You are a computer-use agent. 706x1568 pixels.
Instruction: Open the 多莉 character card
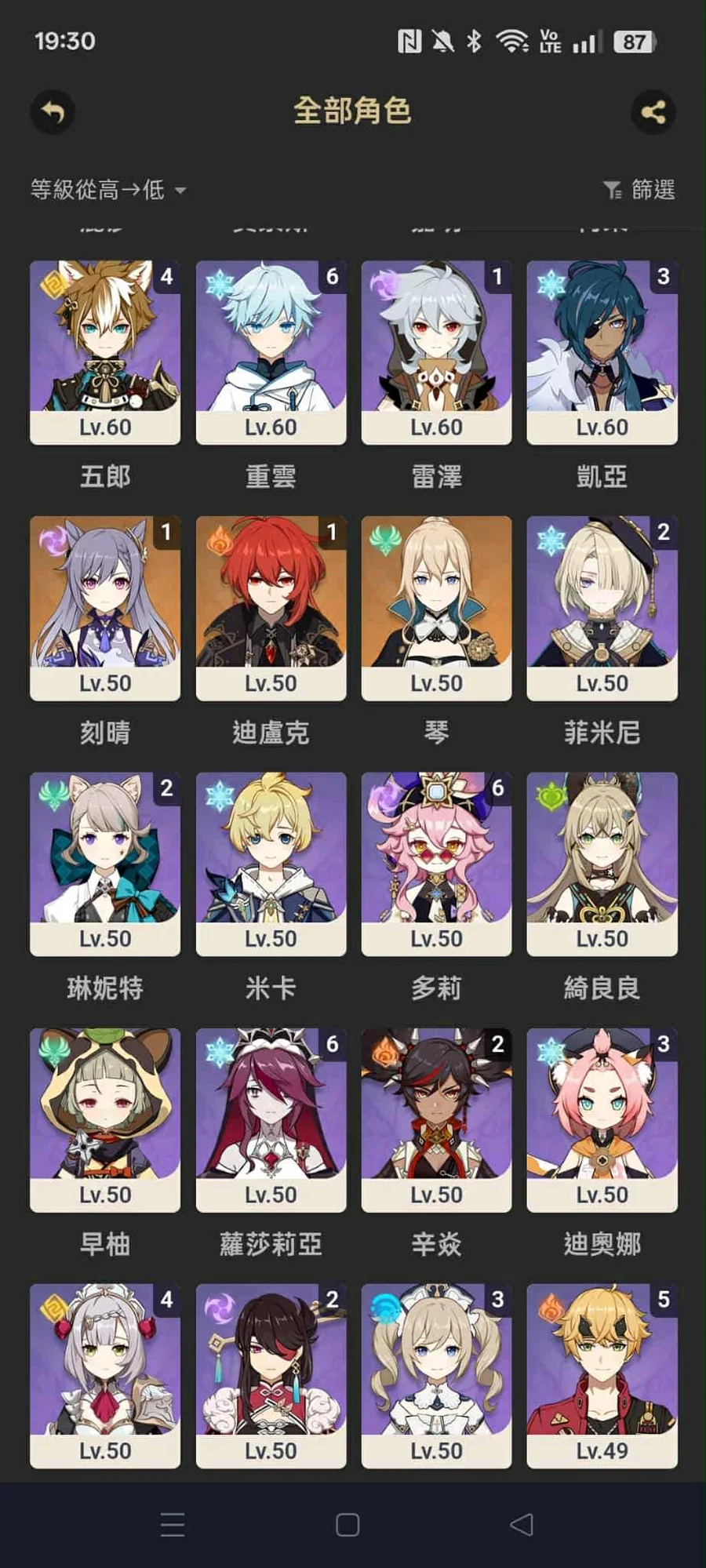click(x=436, y=864)
